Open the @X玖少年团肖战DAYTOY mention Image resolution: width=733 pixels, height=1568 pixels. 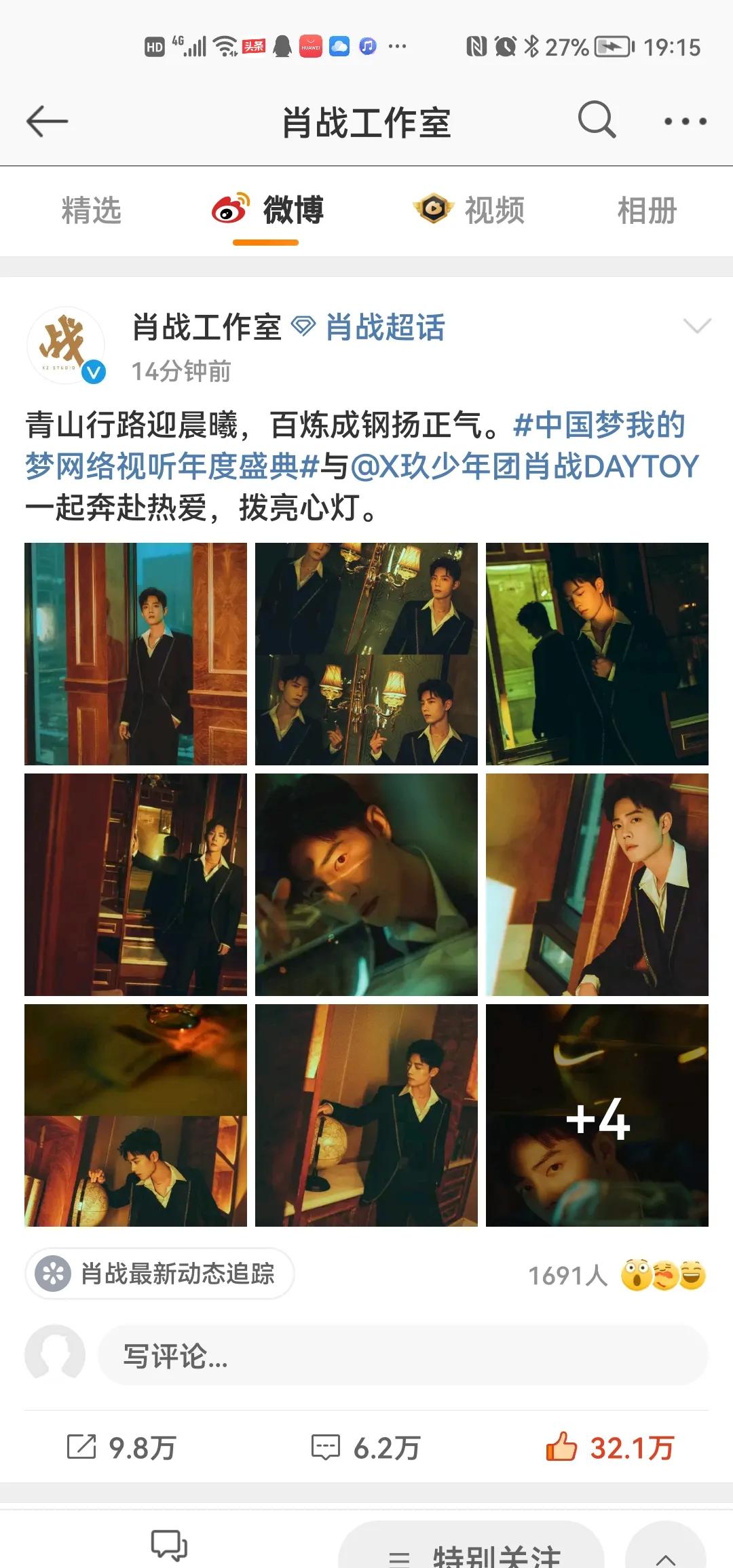click(524, 466)
